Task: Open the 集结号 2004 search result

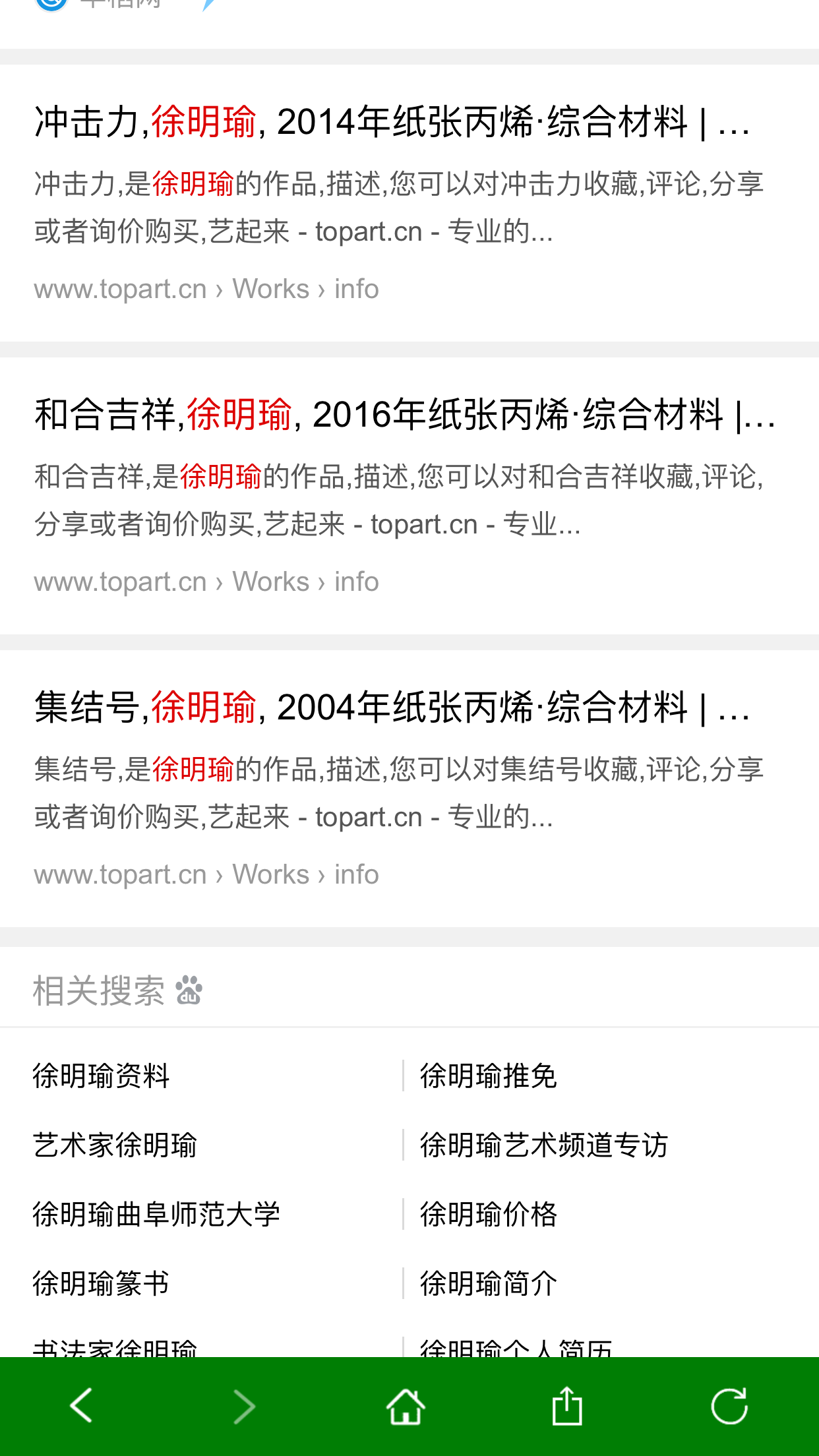Action: [x=392, y=708]
